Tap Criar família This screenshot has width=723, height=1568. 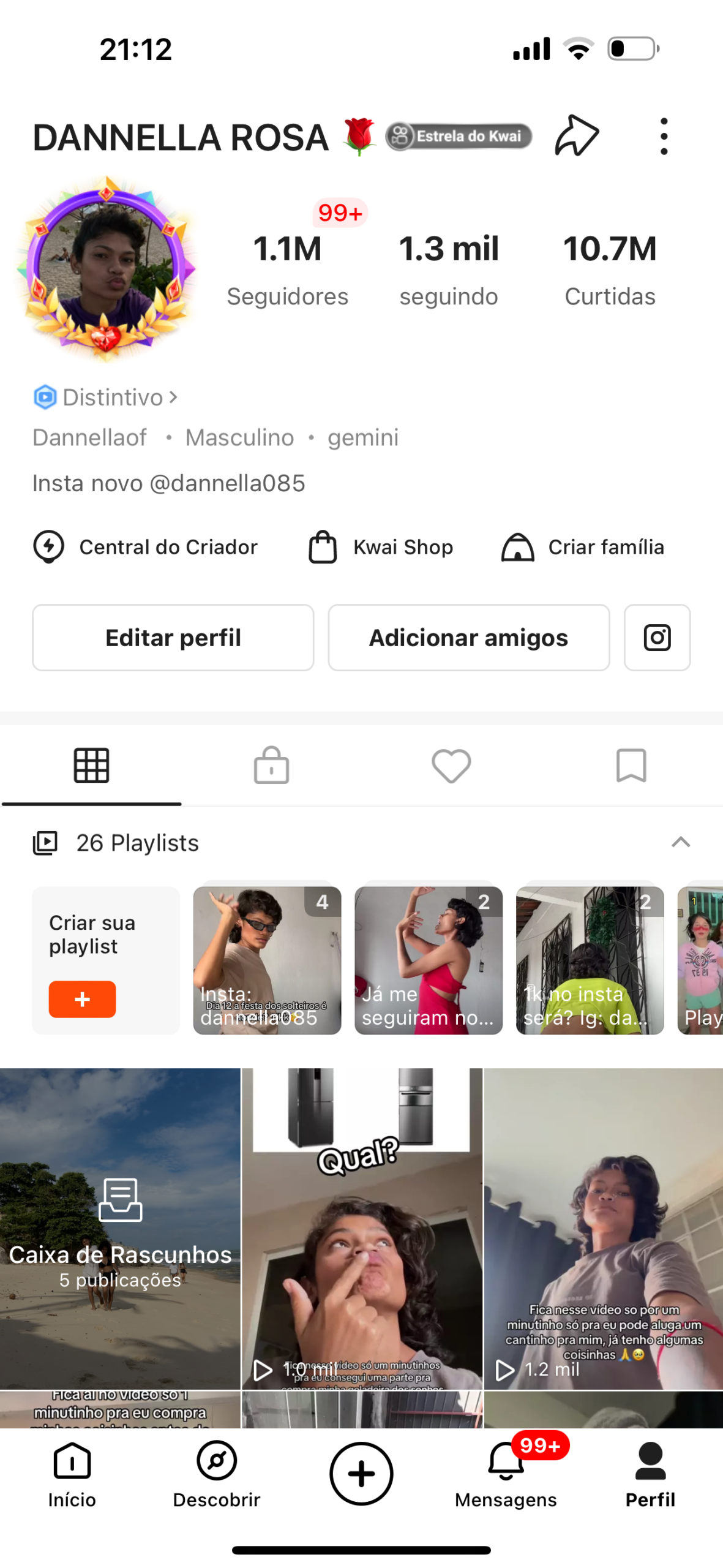point(582,546)
